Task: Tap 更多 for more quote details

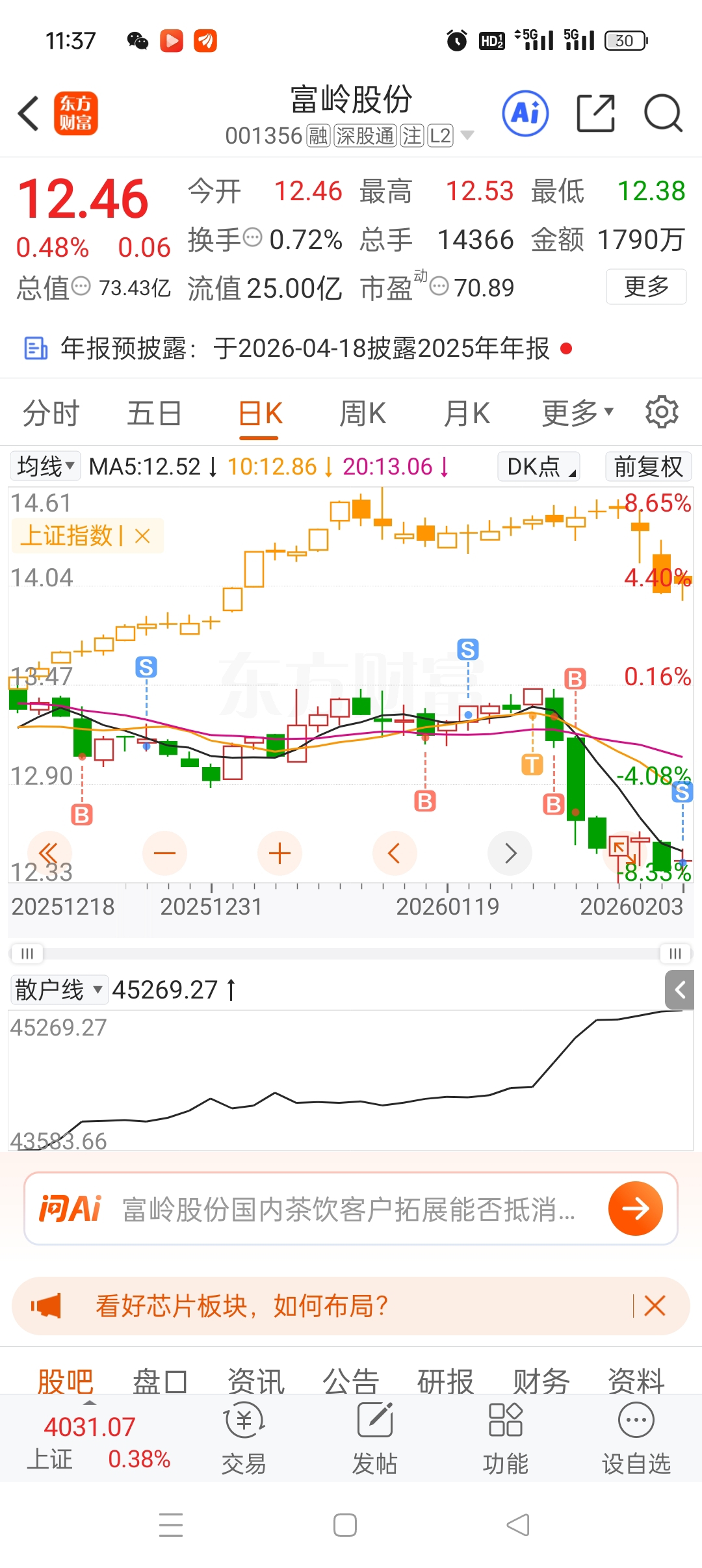Action: [x=645, y=287]
